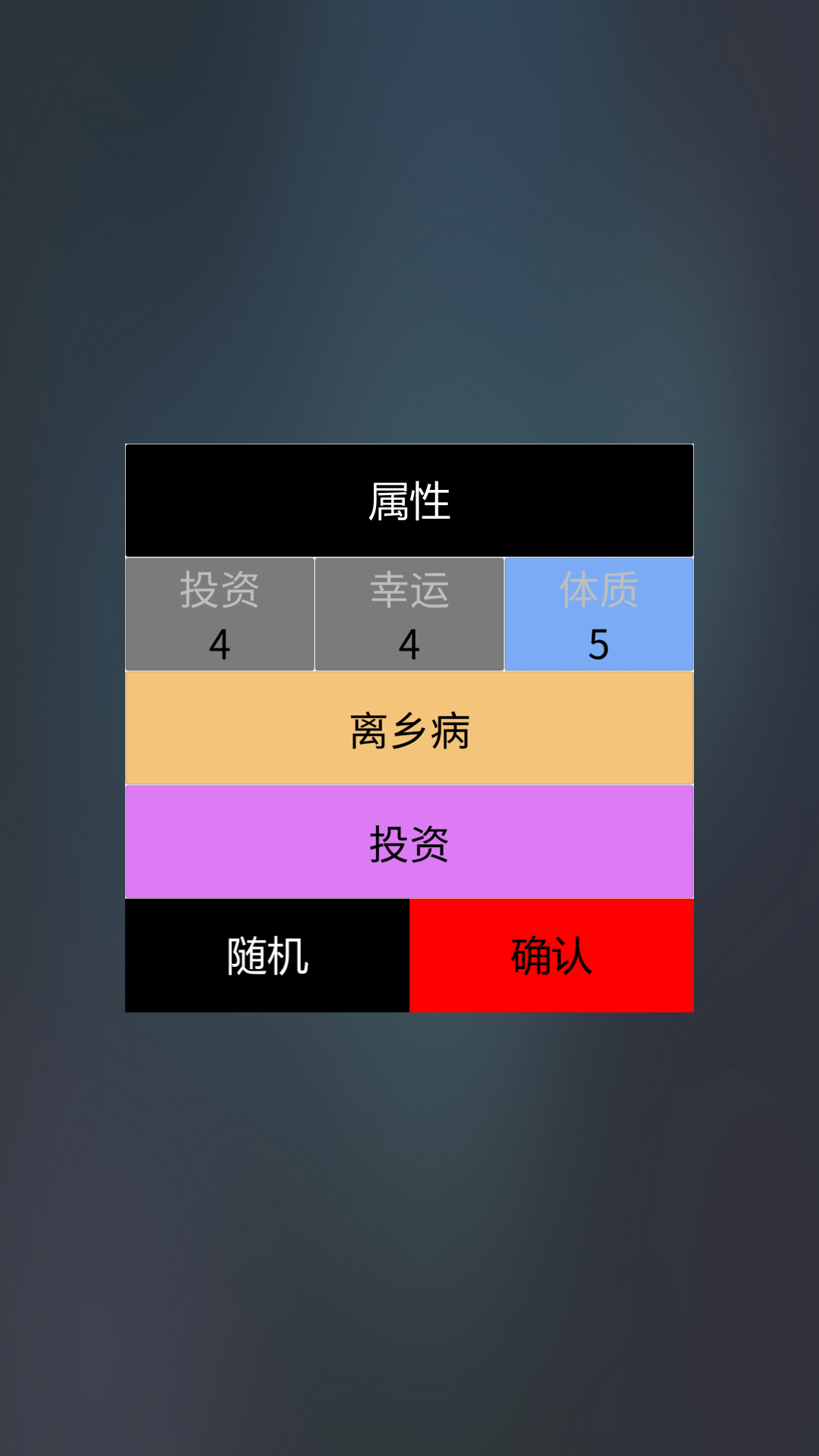The width and height of the screenshot is (819, 1456).
Task: Click the number 5 under 体质
Action: pyautogui.click(x=599, y=645)
